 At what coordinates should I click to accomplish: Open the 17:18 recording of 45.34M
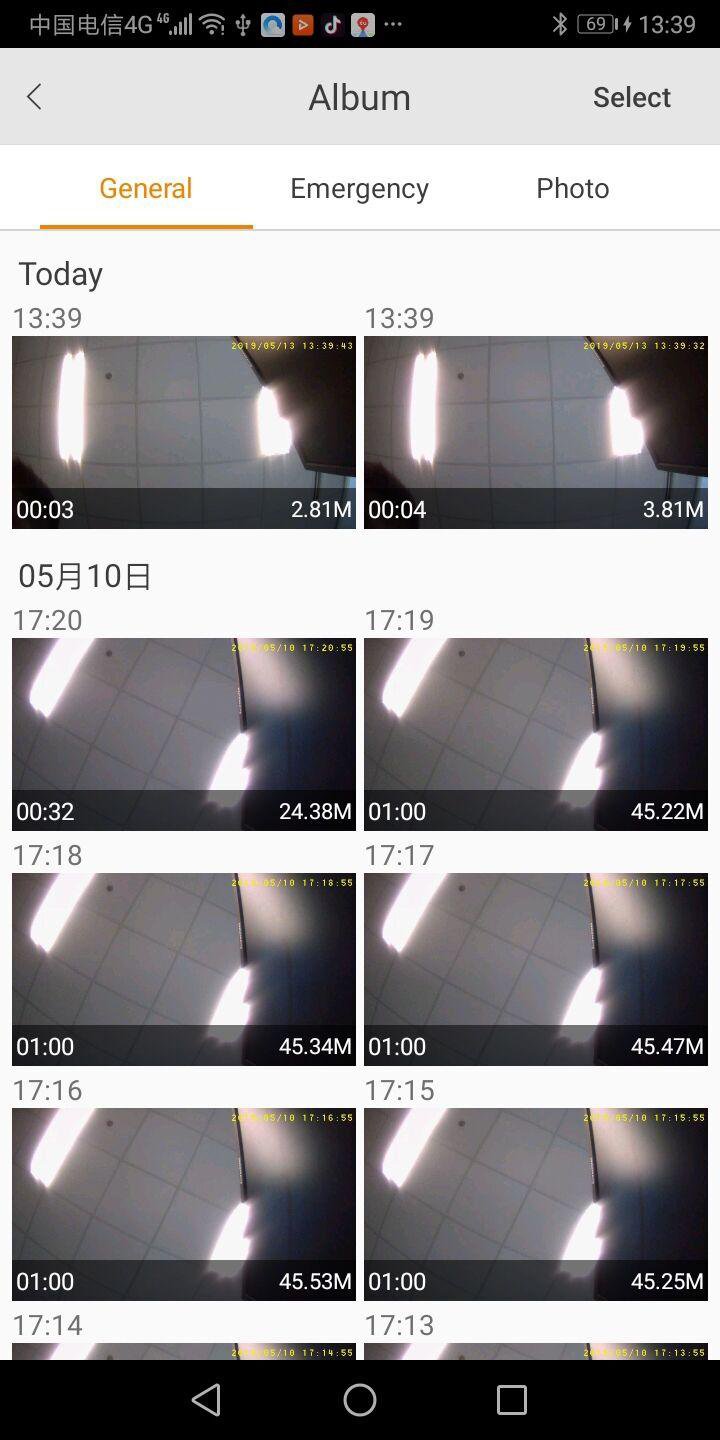[x=184, y=969]
